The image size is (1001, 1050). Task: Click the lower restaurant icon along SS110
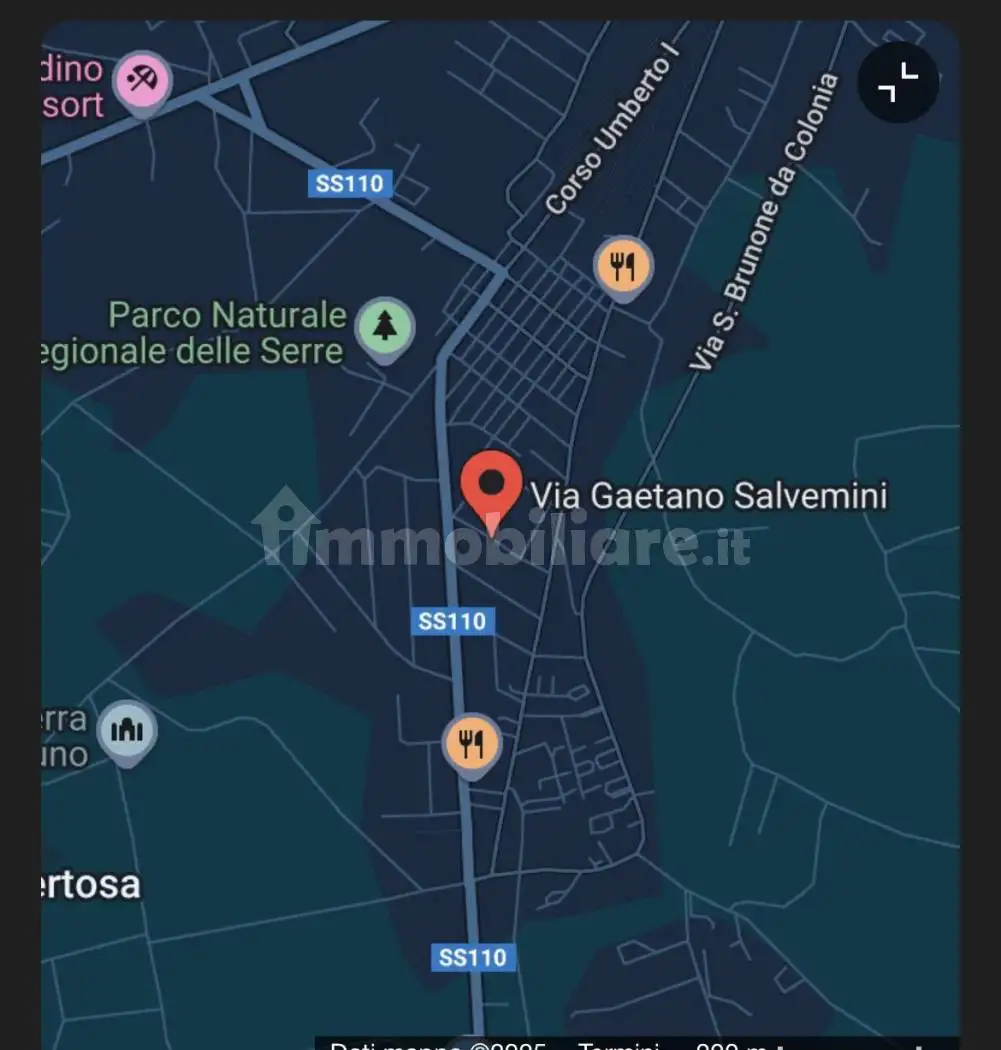pyautogui.click(x=470, y=743)
